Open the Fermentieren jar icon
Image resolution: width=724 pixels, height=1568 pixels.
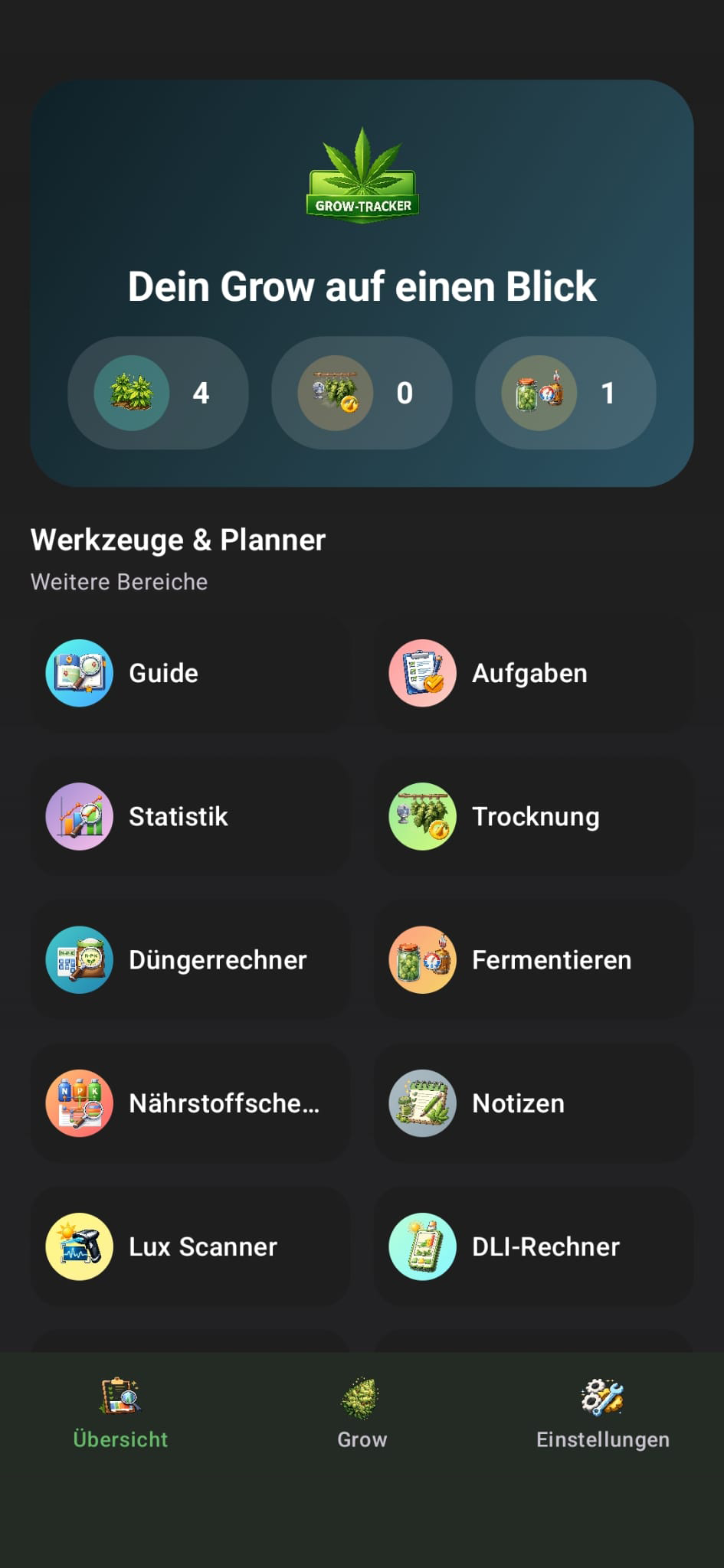tap(421, 959)
